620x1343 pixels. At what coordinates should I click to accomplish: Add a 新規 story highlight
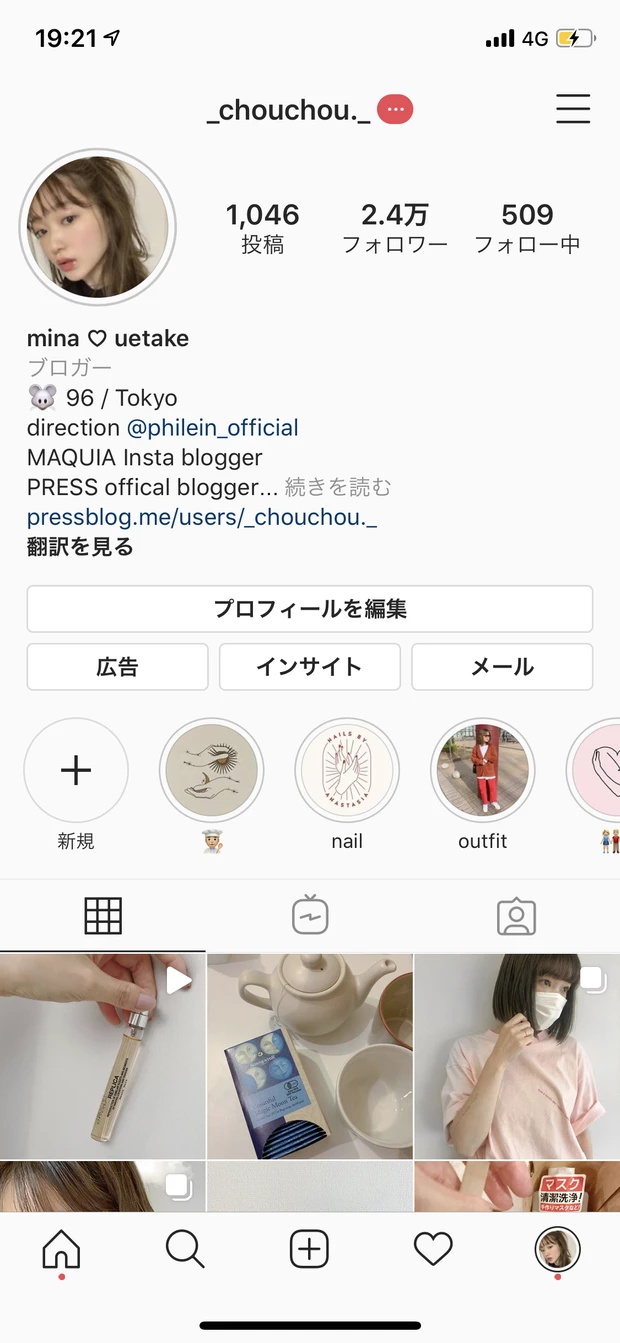pyautogui.click(x=76, y=770)
